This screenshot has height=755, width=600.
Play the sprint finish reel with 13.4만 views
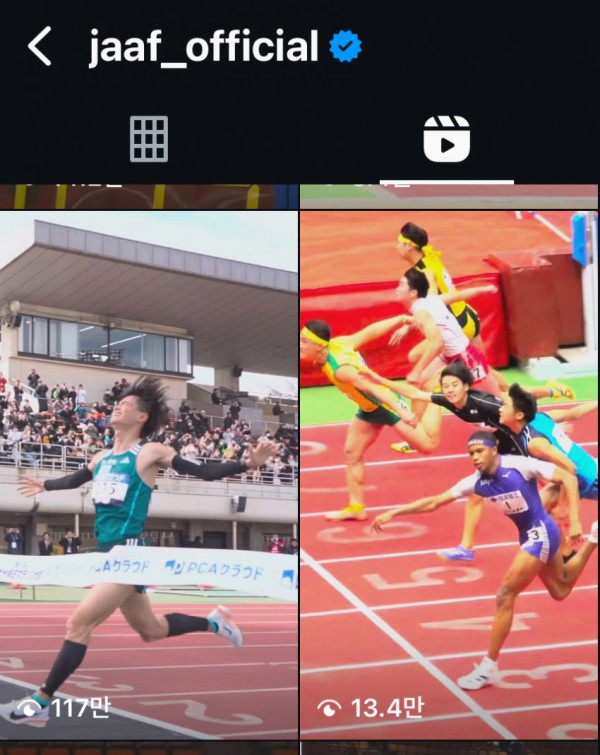tap(449, 470)
